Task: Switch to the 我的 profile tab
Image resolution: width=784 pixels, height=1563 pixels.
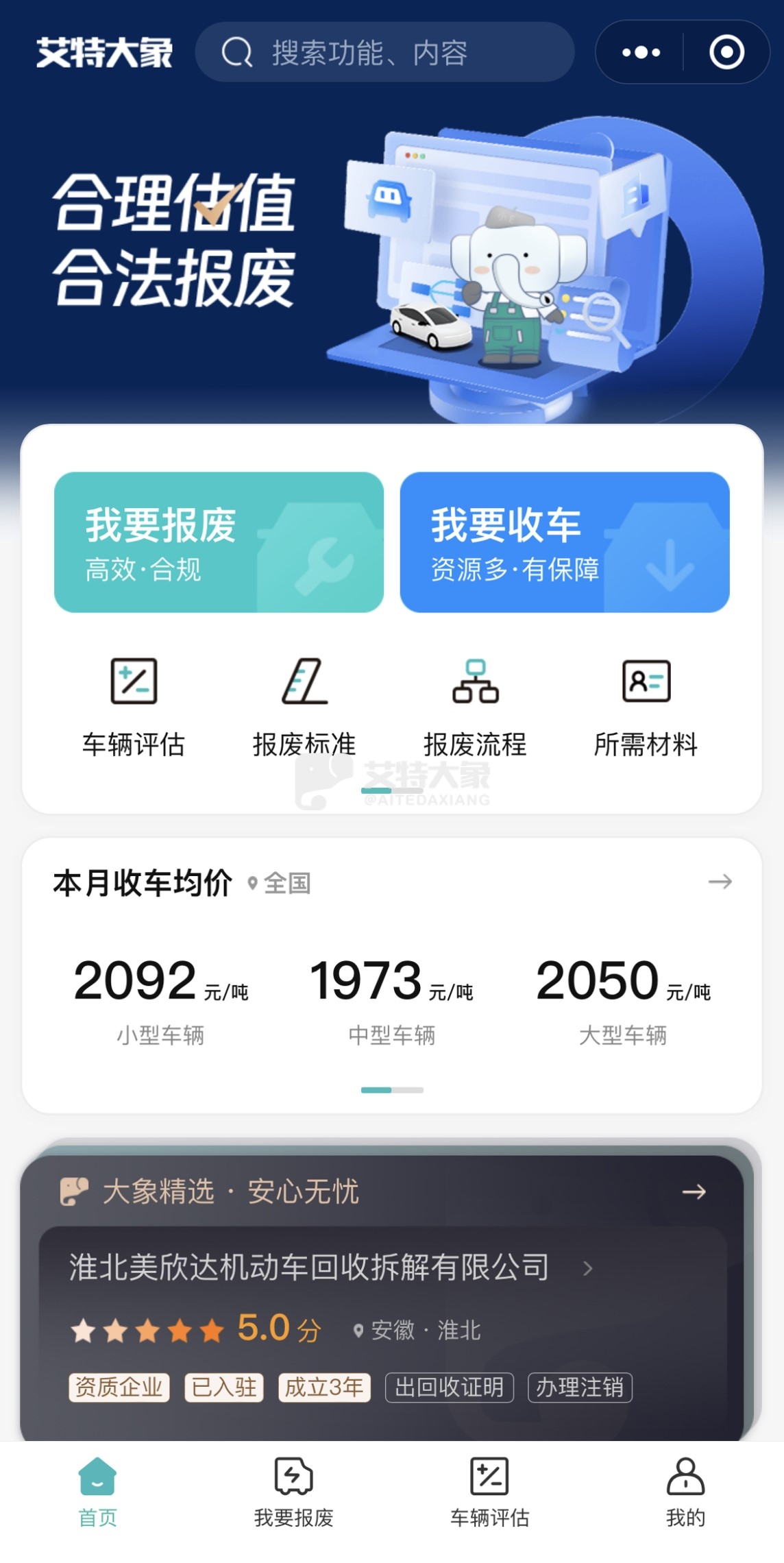Action: [x=685, y=1492]
